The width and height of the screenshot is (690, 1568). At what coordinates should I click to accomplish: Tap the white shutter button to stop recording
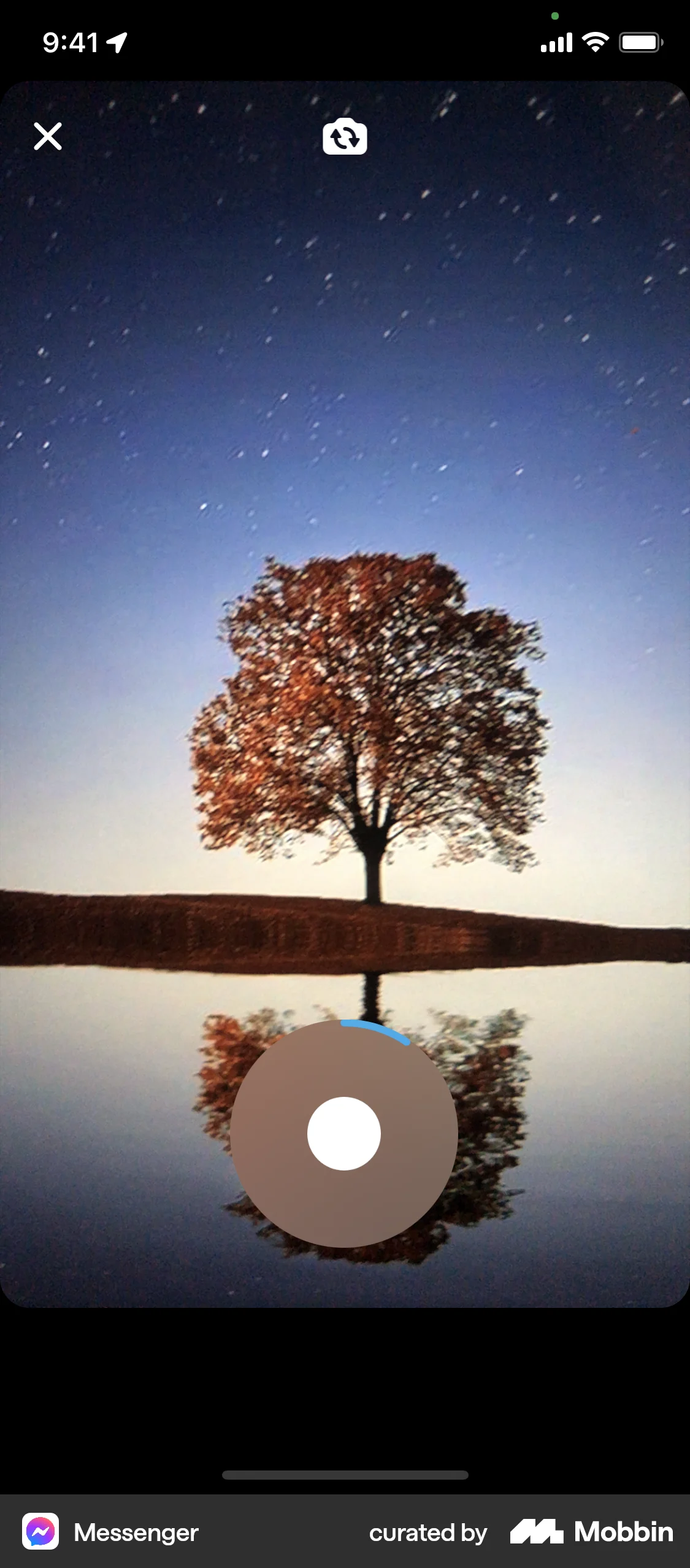tap(343, 1134)
